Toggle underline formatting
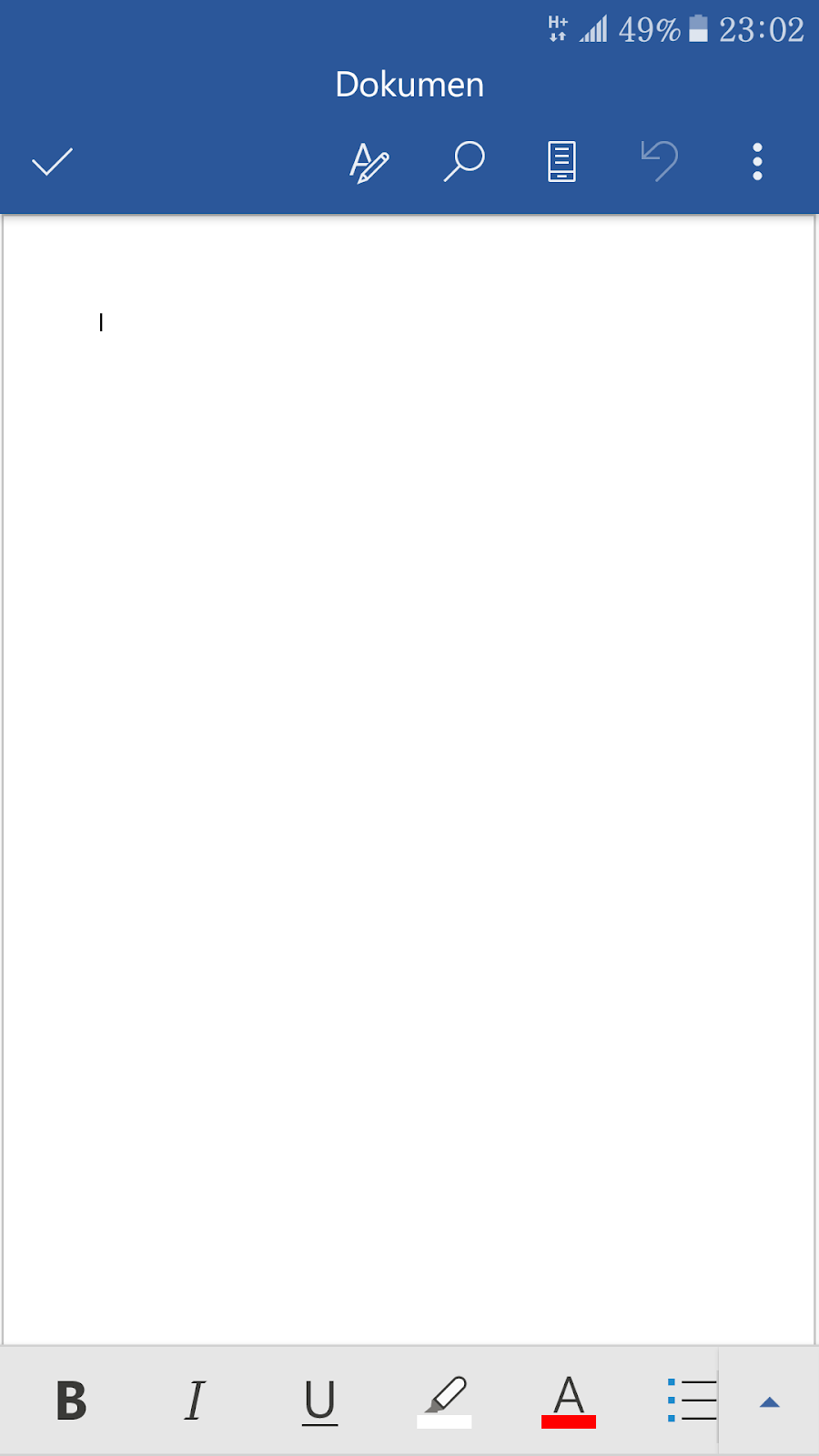Image resolution: width=819 pixels, height=1456 pixels. click(319, 1400)
